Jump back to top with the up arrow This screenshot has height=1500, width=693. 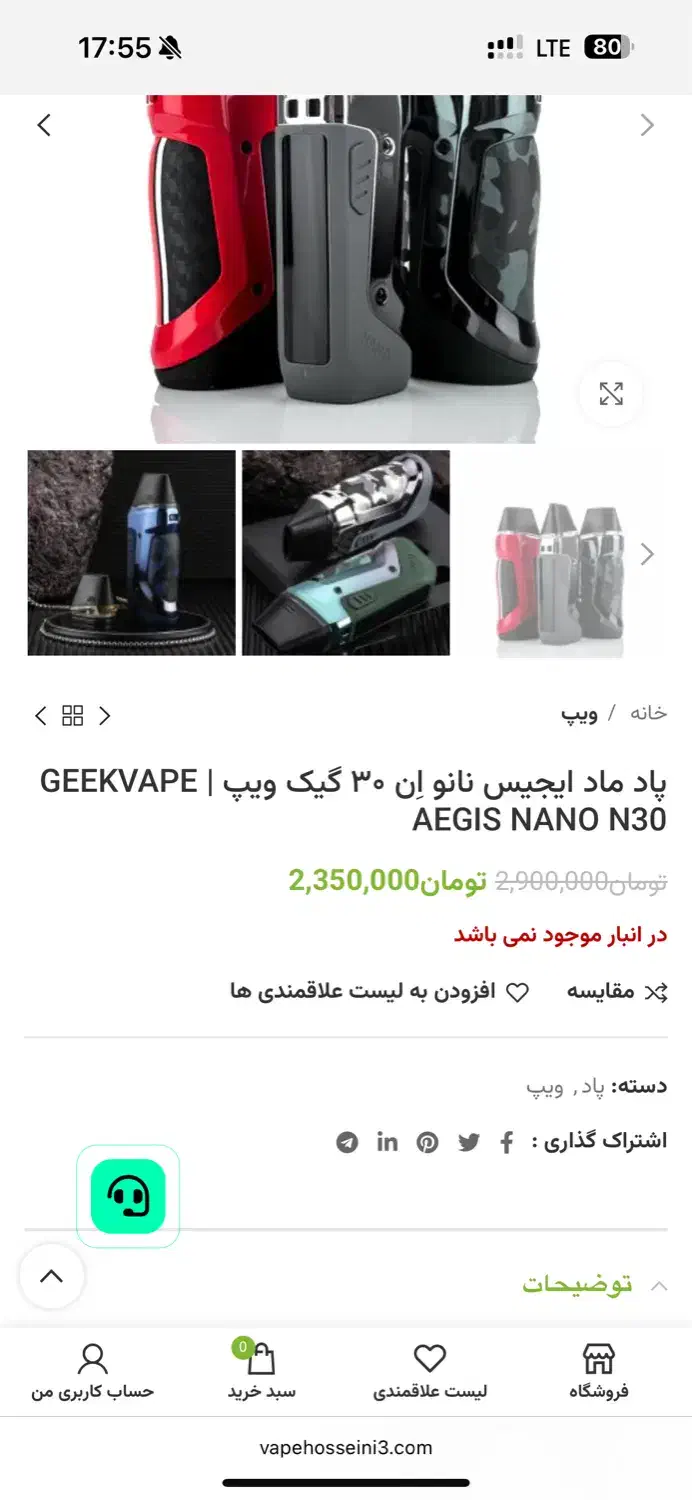pos(51,1276)
